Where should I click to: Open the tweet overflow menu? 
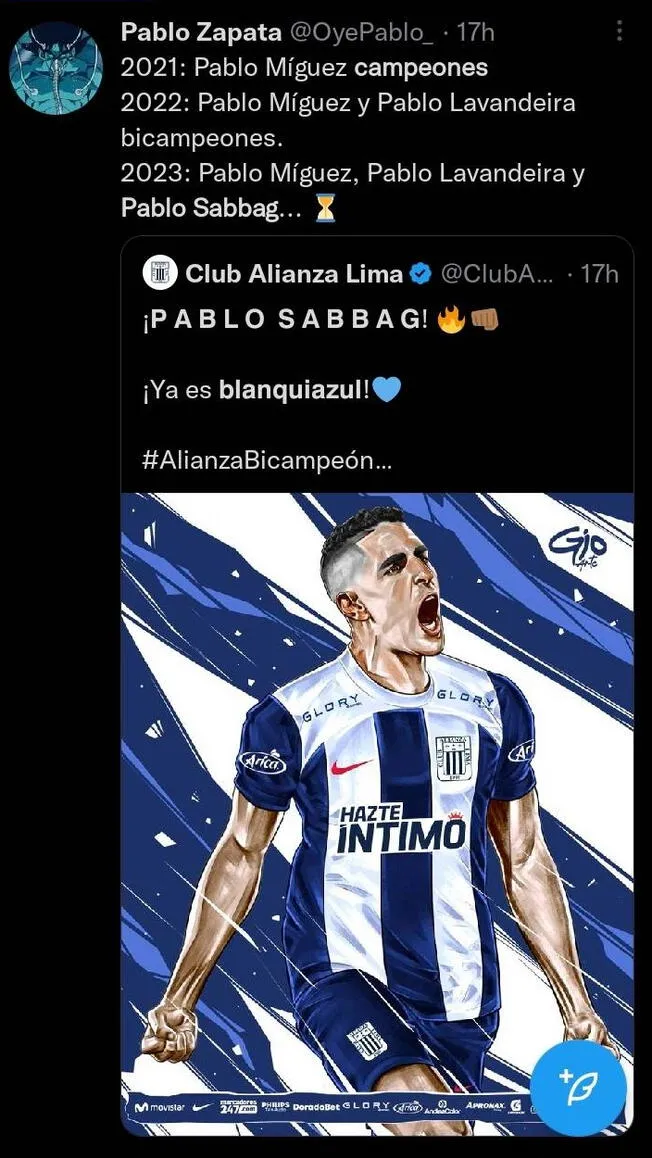[x=620, y=31]
